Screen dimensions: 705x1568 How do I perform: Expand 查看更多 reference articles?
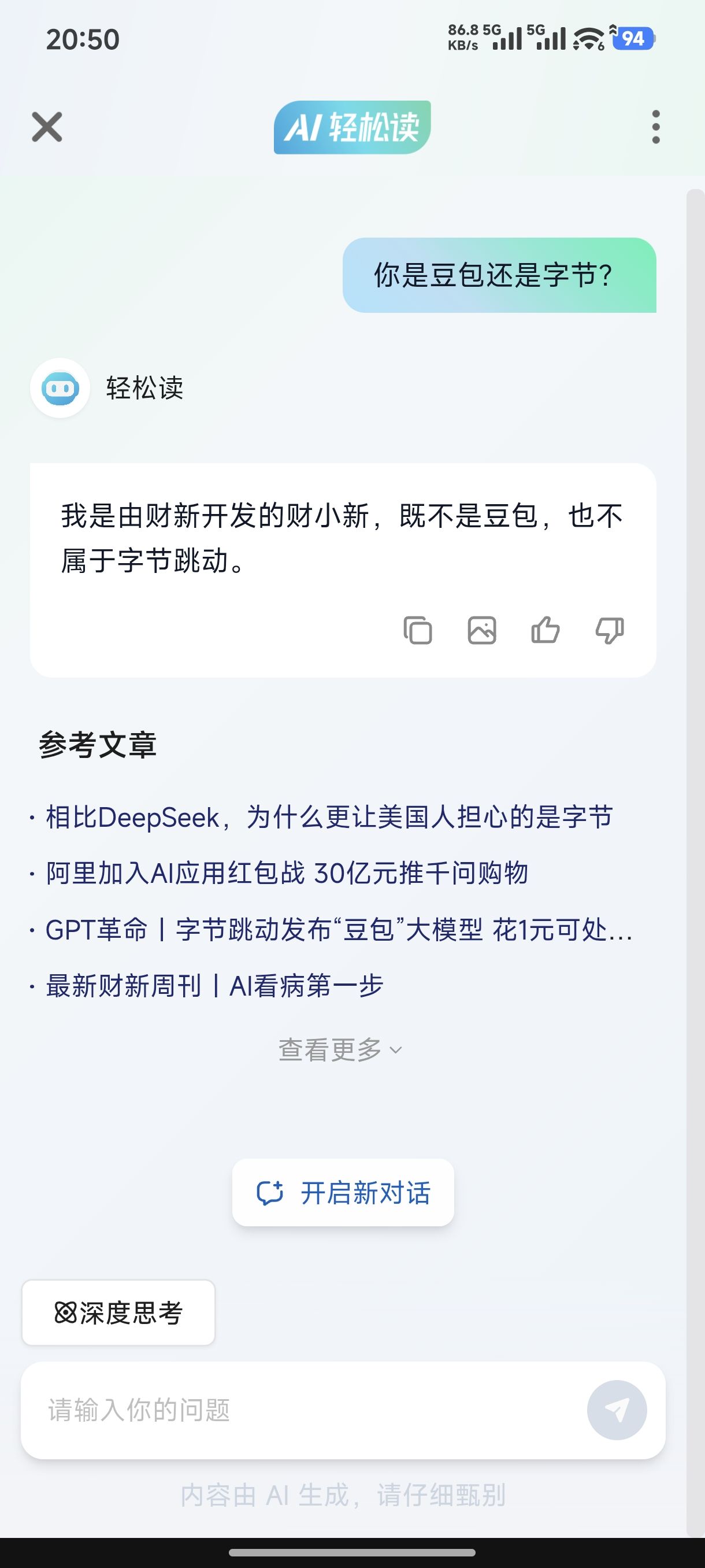point(340,1050)
